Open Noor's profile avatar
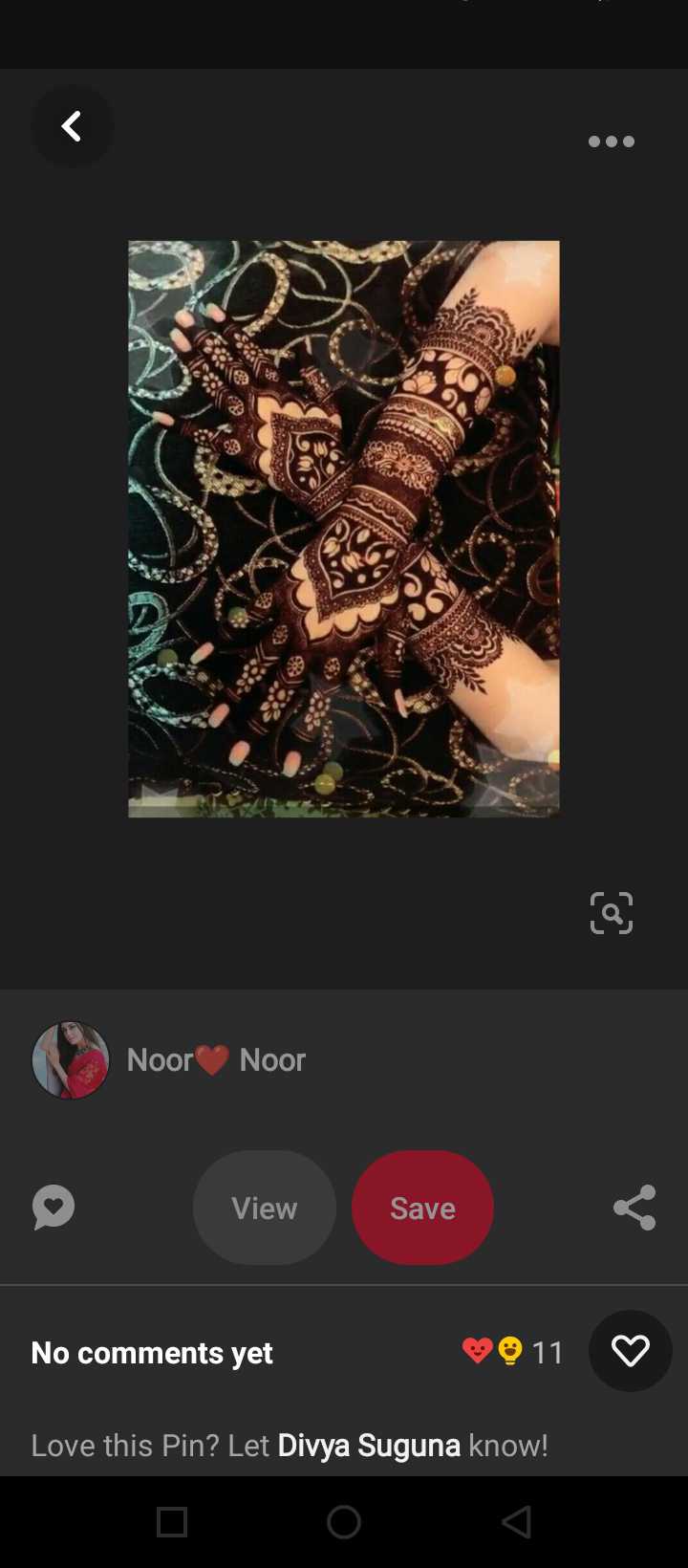The width and height of the screenshot is (688, 1568). click(71, 1059)
